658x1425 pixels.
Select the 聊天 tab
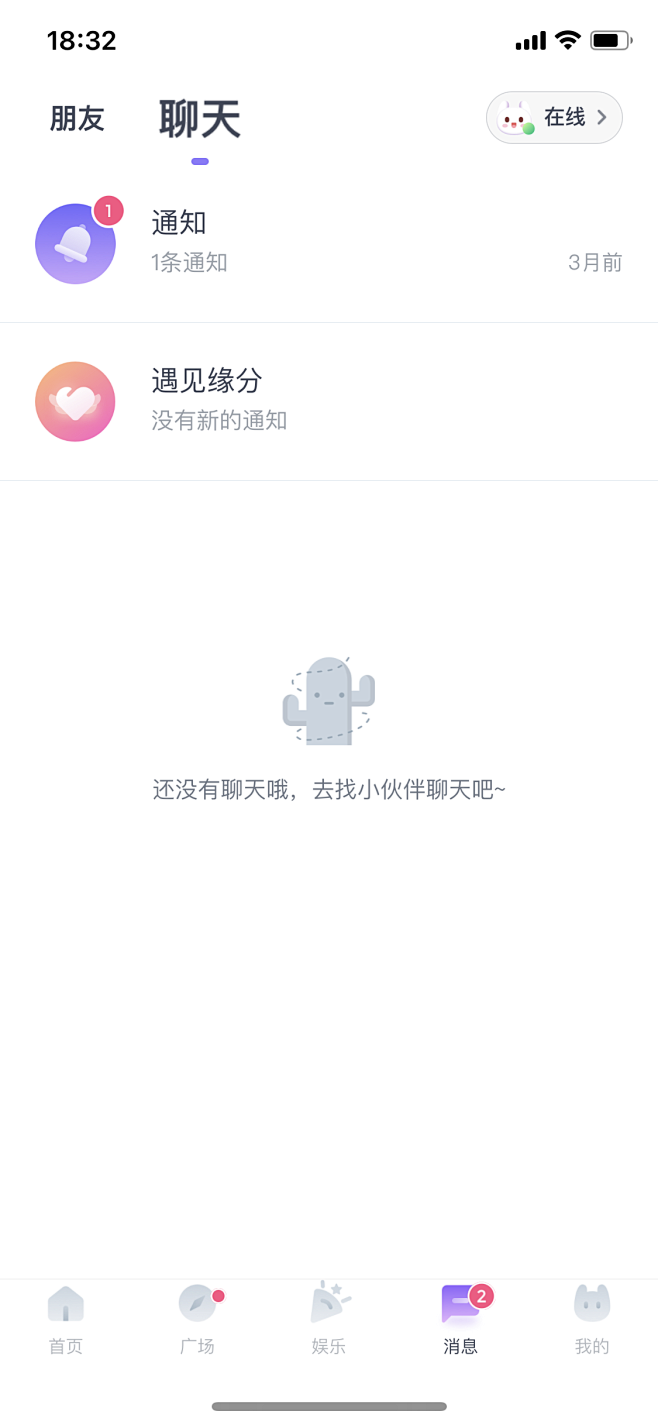coord(200,120)
